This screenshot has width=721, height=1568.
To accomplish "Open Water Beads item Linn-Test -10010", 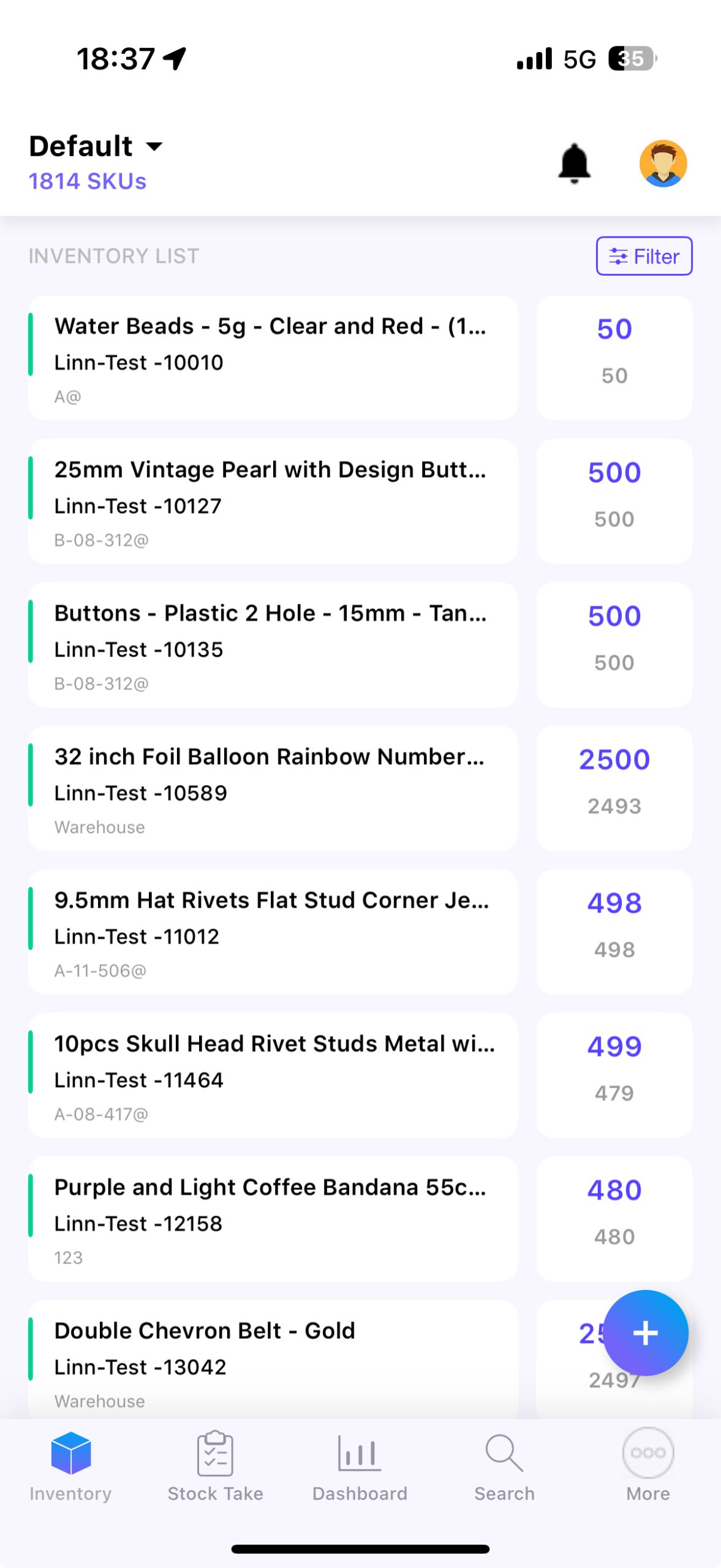I will coord(273,358).
